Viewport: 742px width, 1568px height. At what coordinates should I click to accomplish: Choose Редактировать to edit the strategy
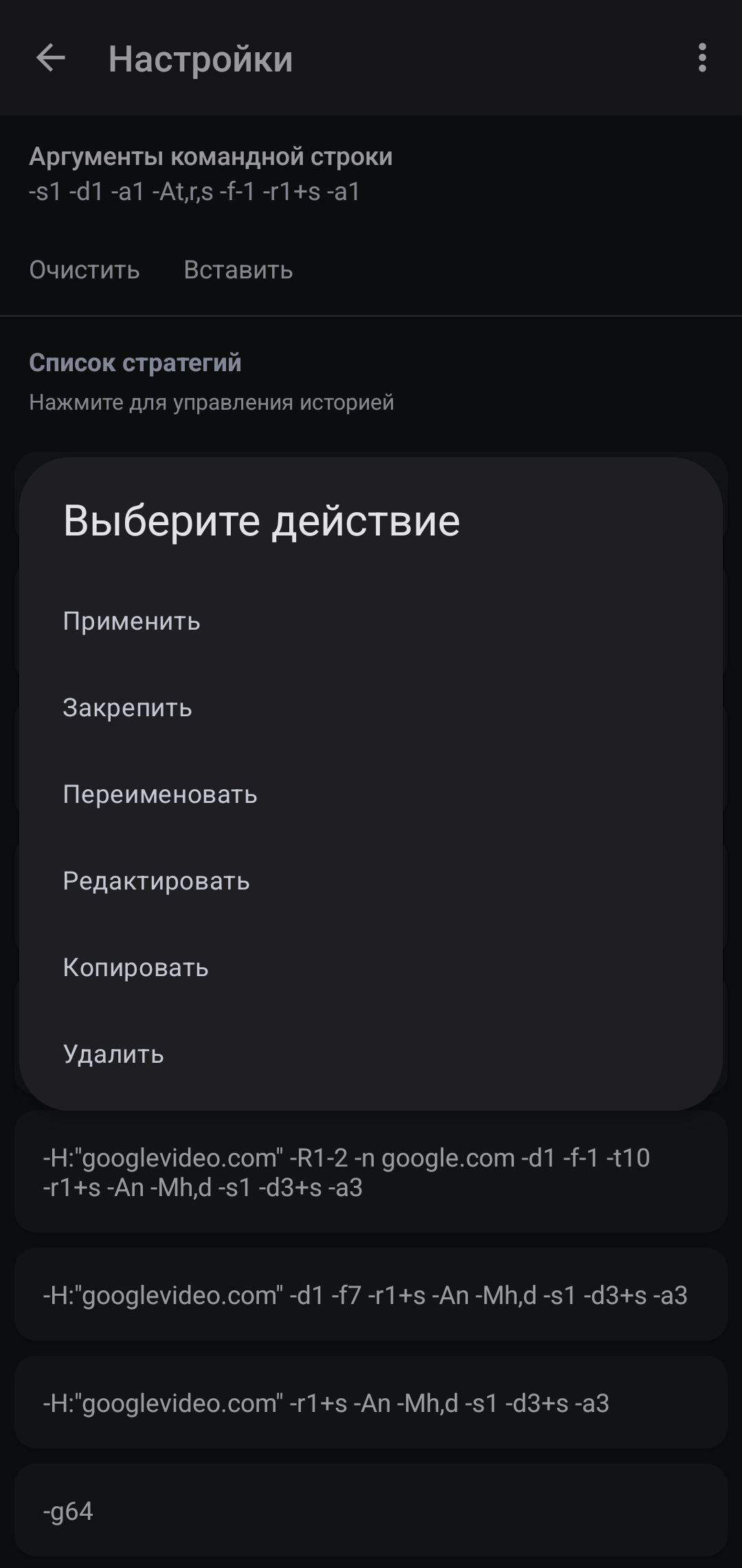[x=157, y=881]
